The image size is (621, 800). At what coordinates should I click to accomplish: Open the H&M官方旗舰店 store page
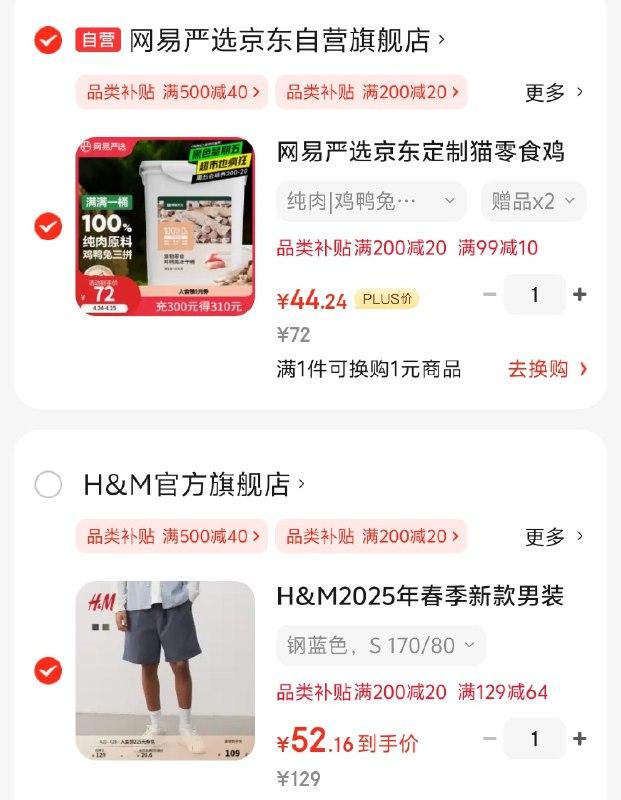192,485
